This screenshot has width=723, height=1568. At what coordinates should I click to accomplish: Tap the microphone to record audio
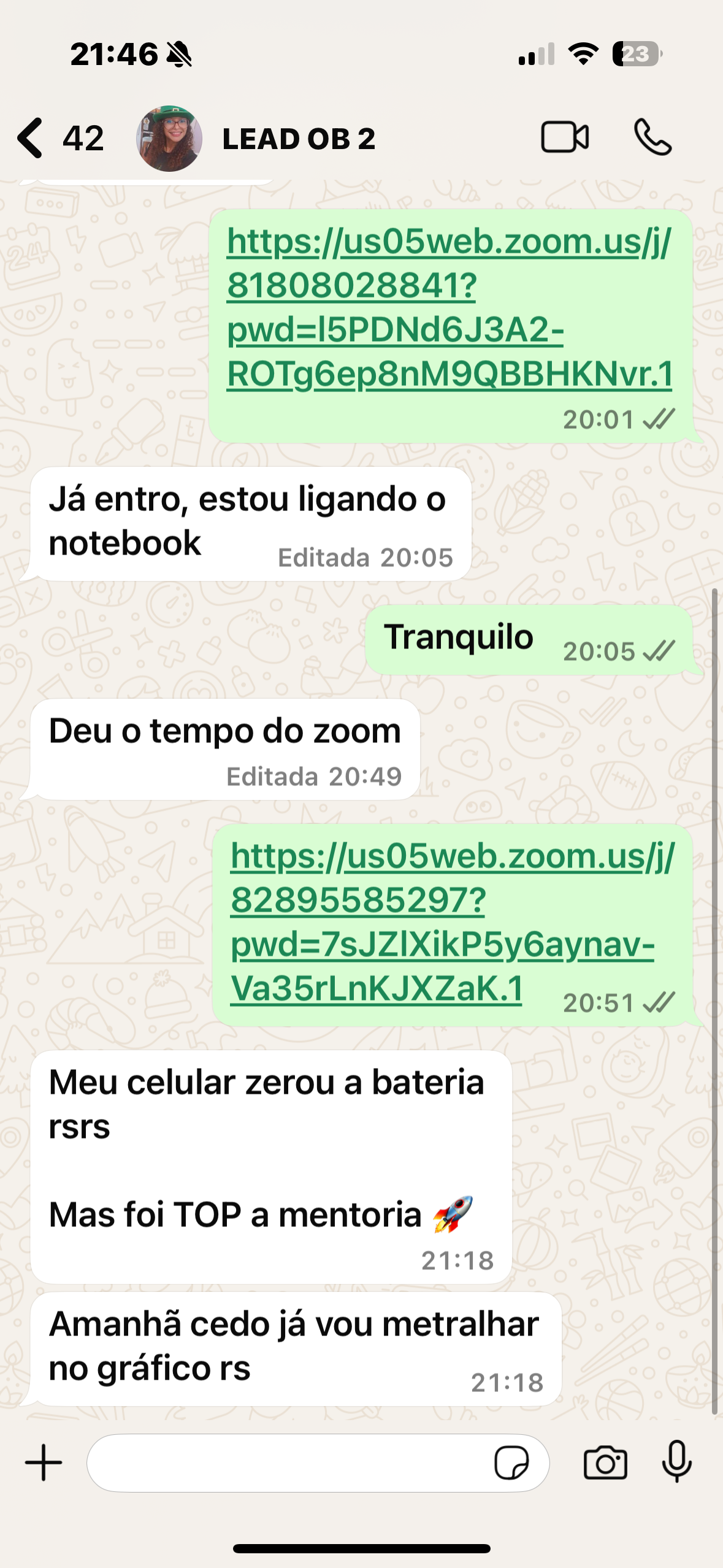(x=677, y=1462)
